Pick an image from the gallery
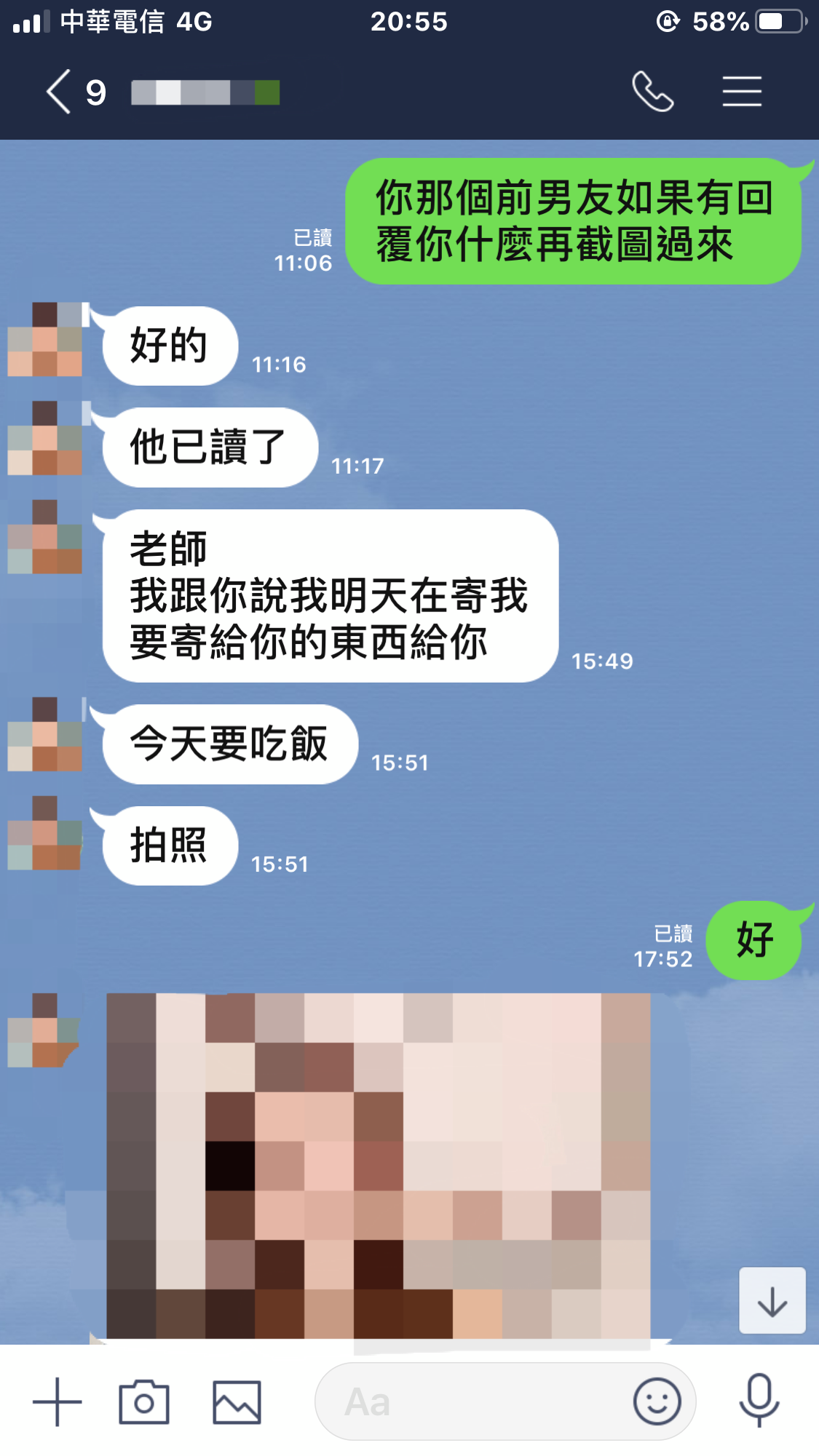Screen dimensions: 819x1456 (237, 1401)
